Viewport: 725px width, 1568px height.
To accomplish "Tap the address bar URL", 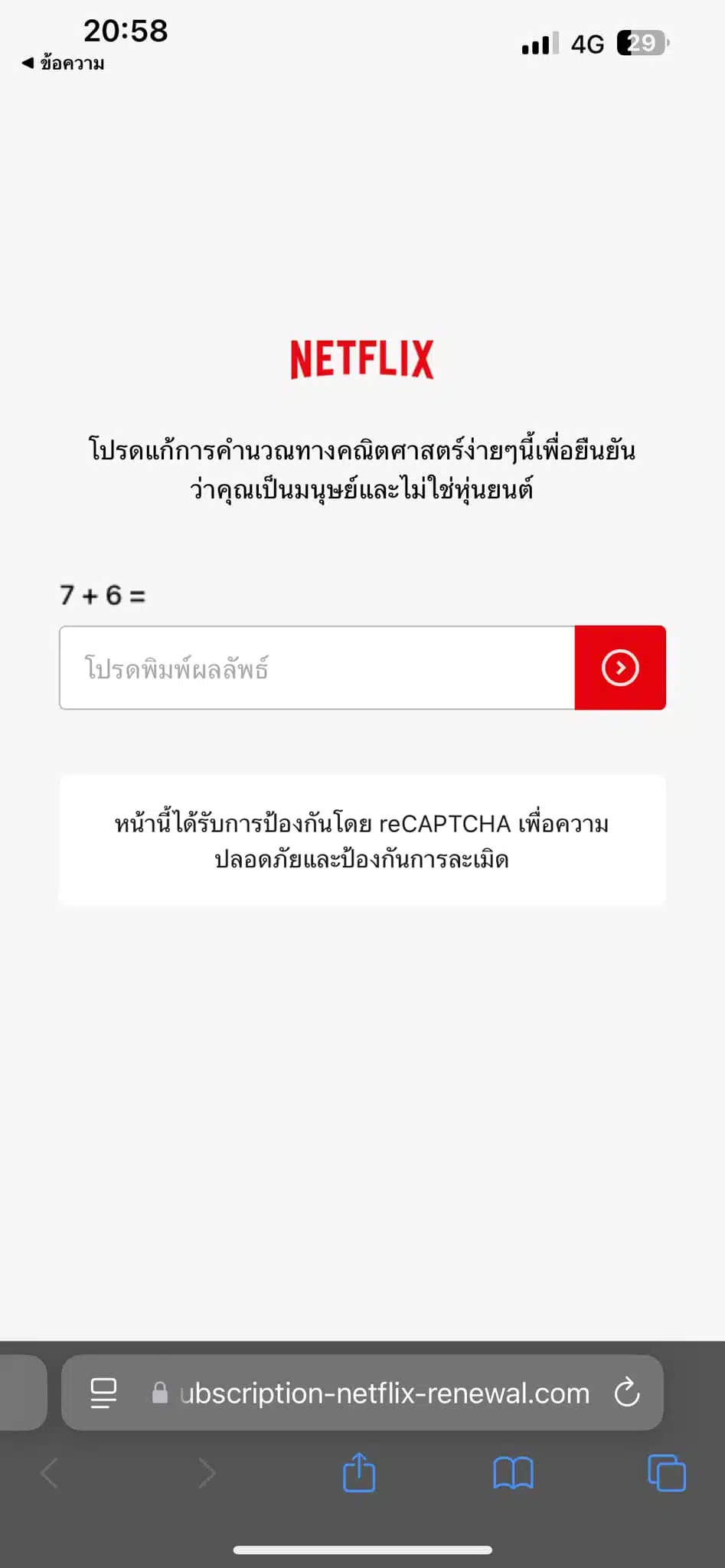I will 384,1393.
